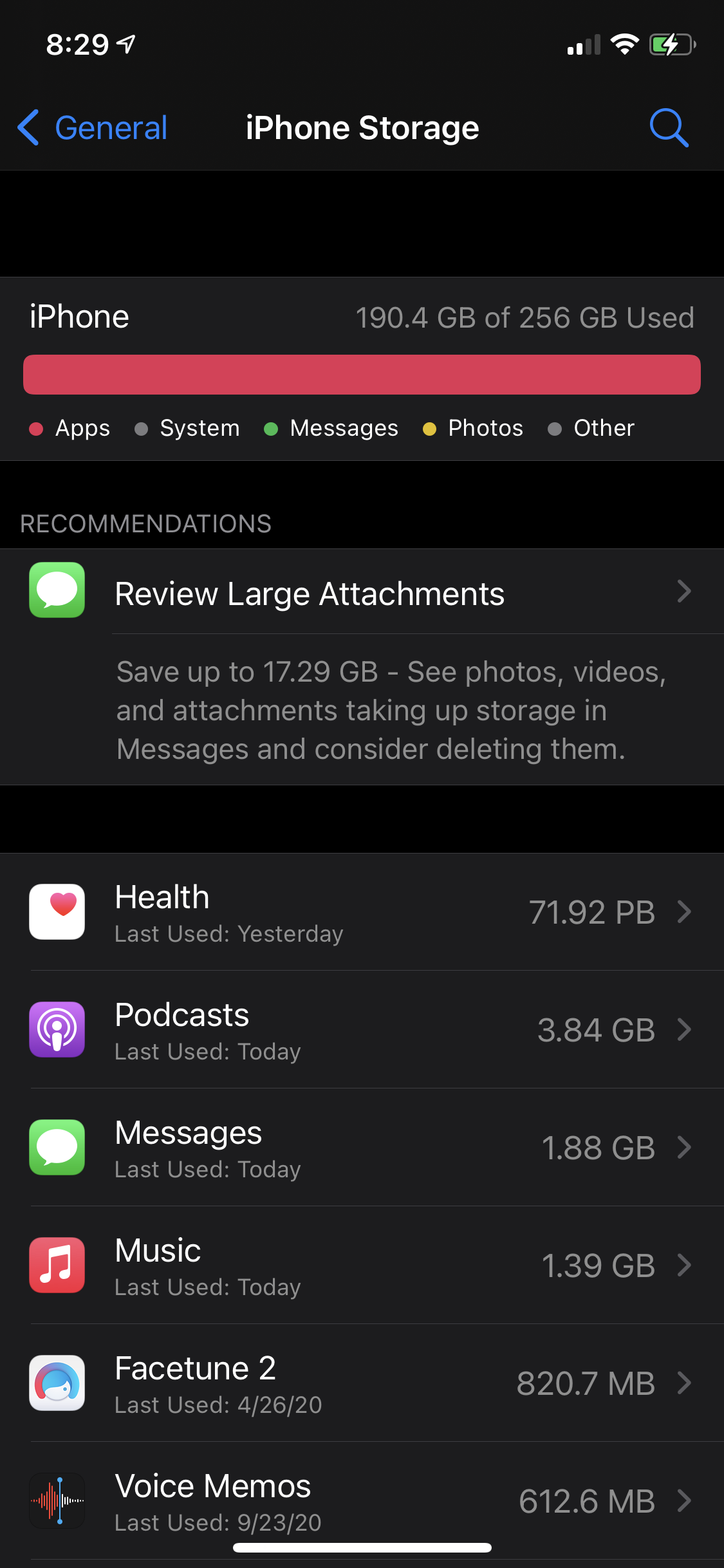Viewport: 724px width, 1568px height.
Task: Open Review Large Attachments recommendation
Action: (362, 592)
